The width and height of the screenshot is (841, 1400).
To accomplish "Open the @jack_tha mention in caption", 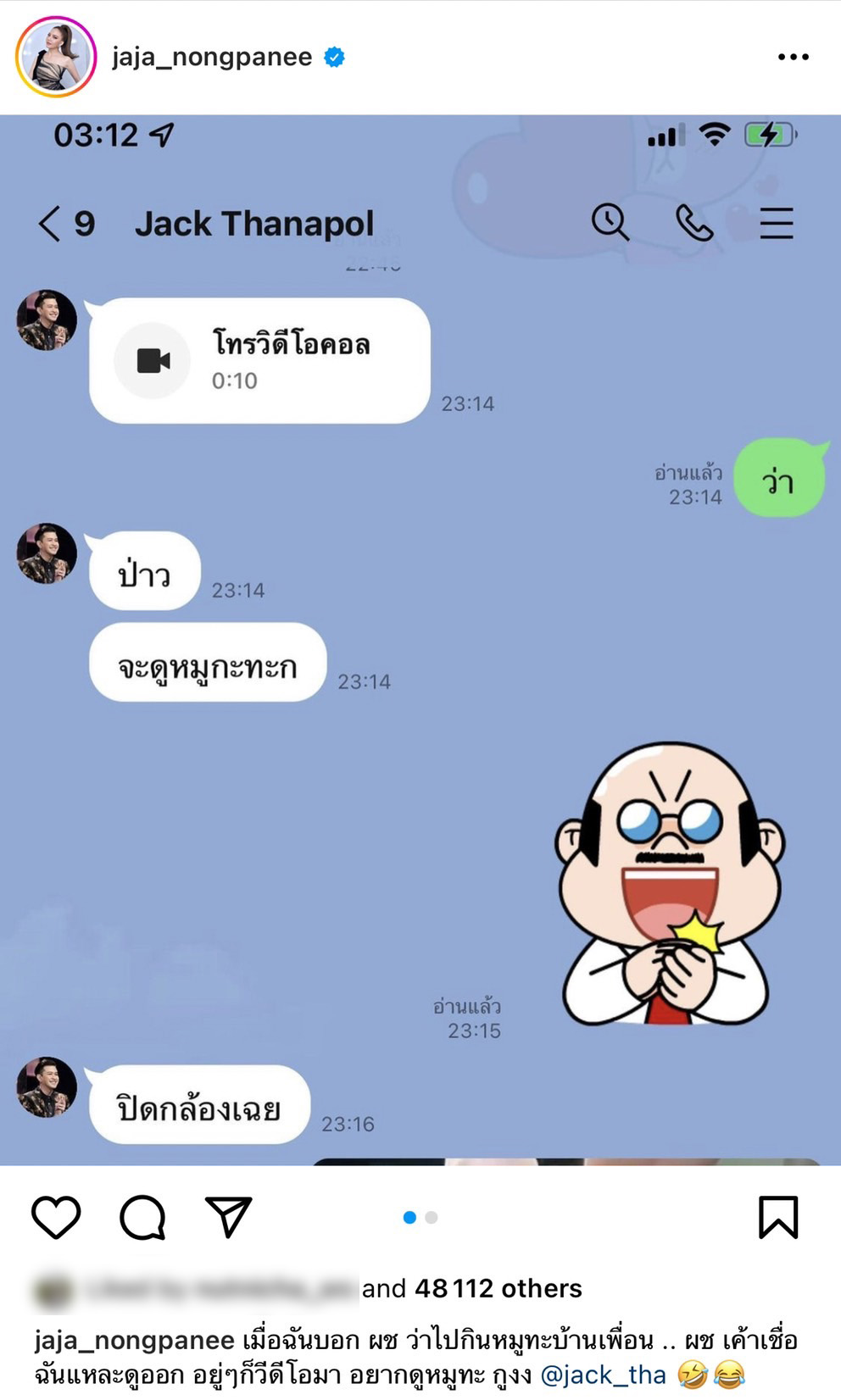I will 603,1375.
